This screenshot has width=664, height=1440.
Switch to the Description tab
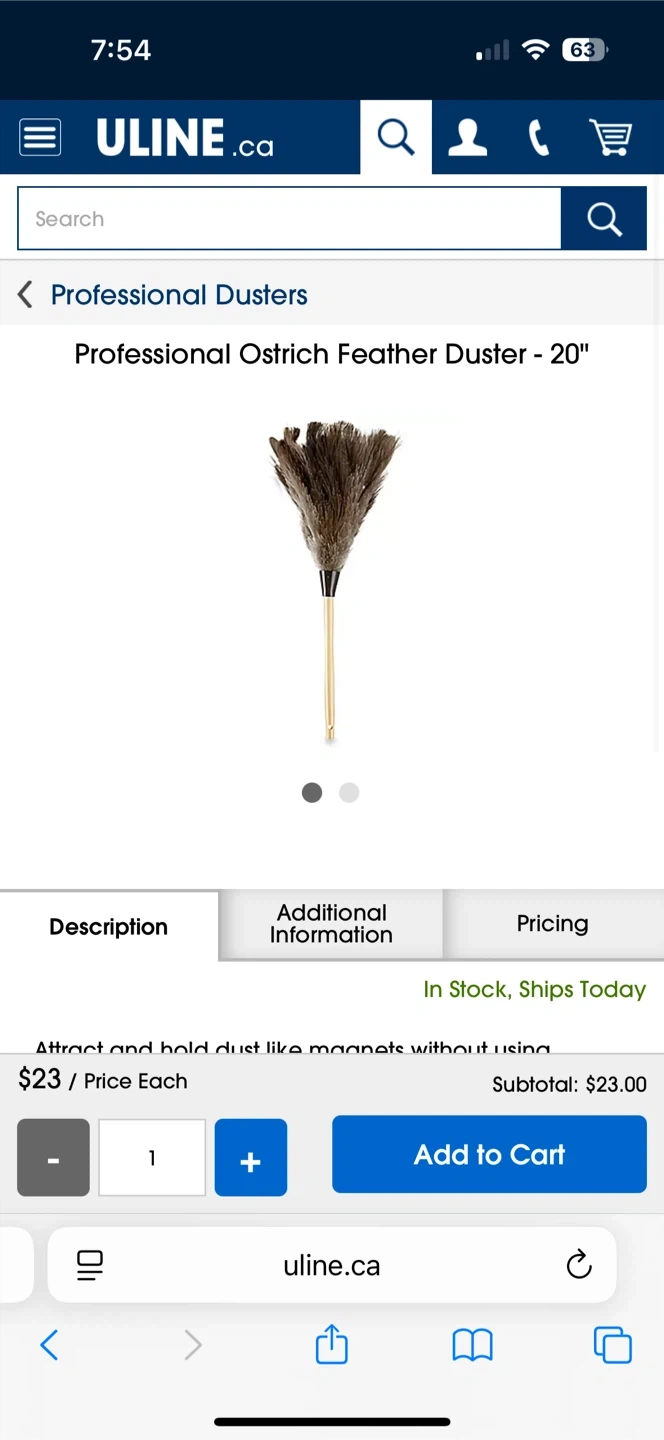(x=109, y=927)
